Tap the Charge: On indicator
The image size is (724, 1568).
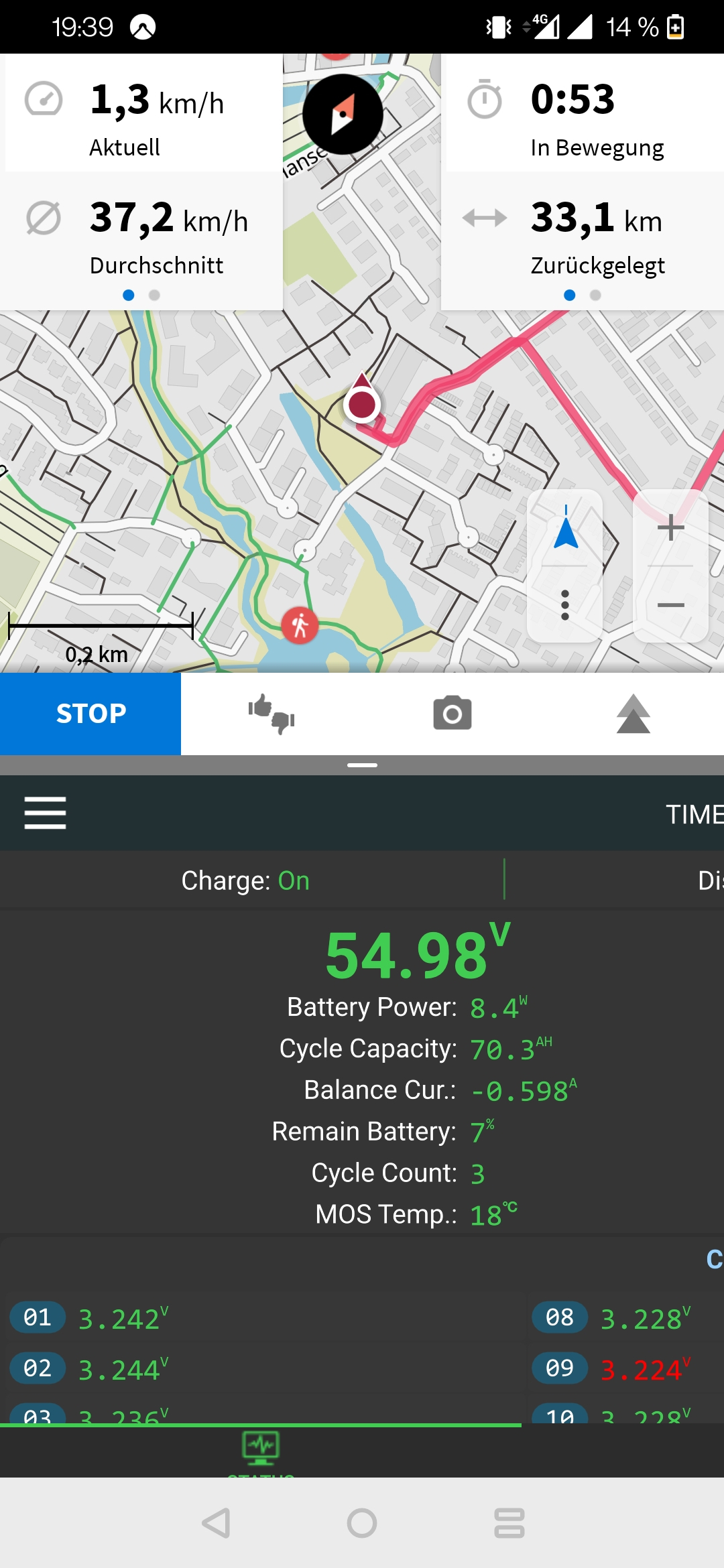pyautogui.click(x=245, y=880)
